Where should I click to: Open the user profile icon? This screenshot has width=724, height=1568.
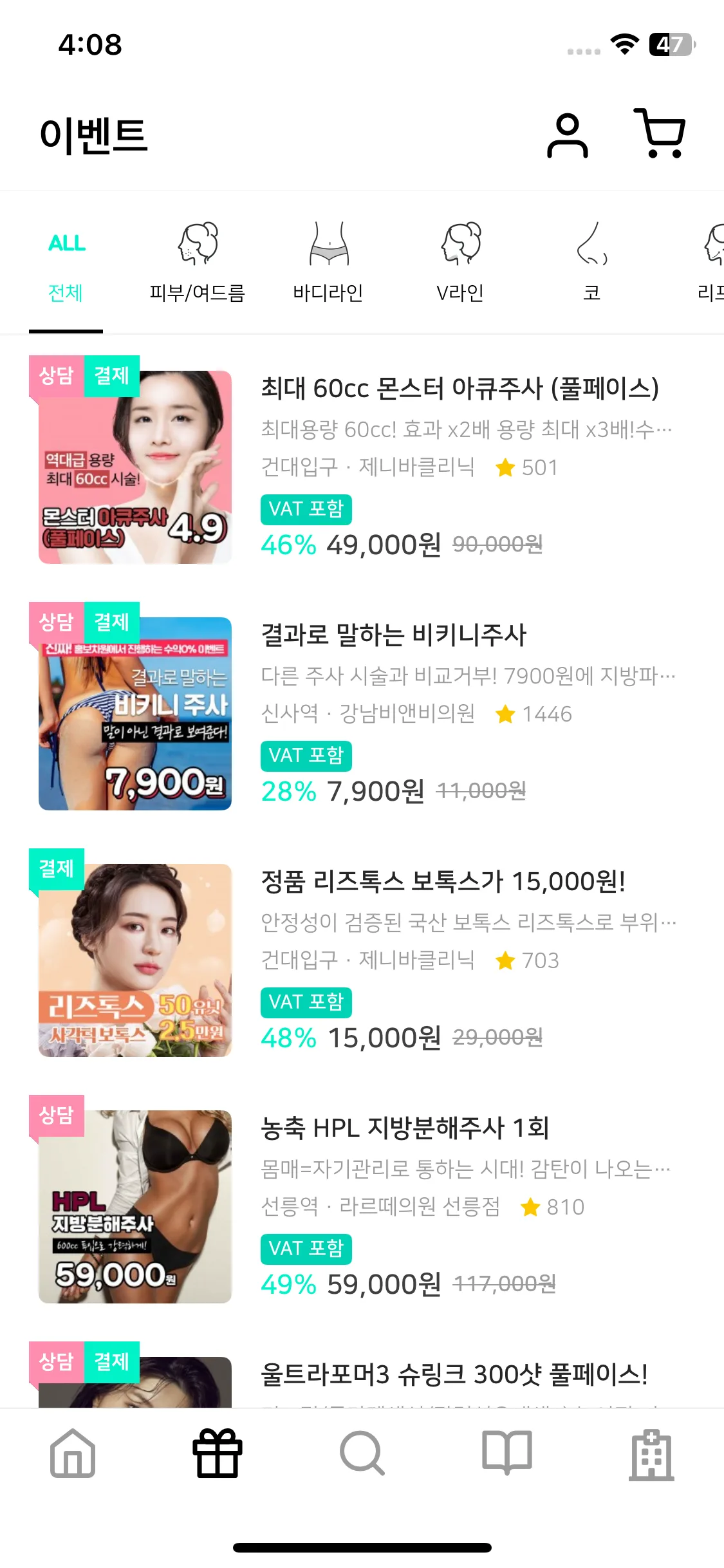(x=567, y=135)
